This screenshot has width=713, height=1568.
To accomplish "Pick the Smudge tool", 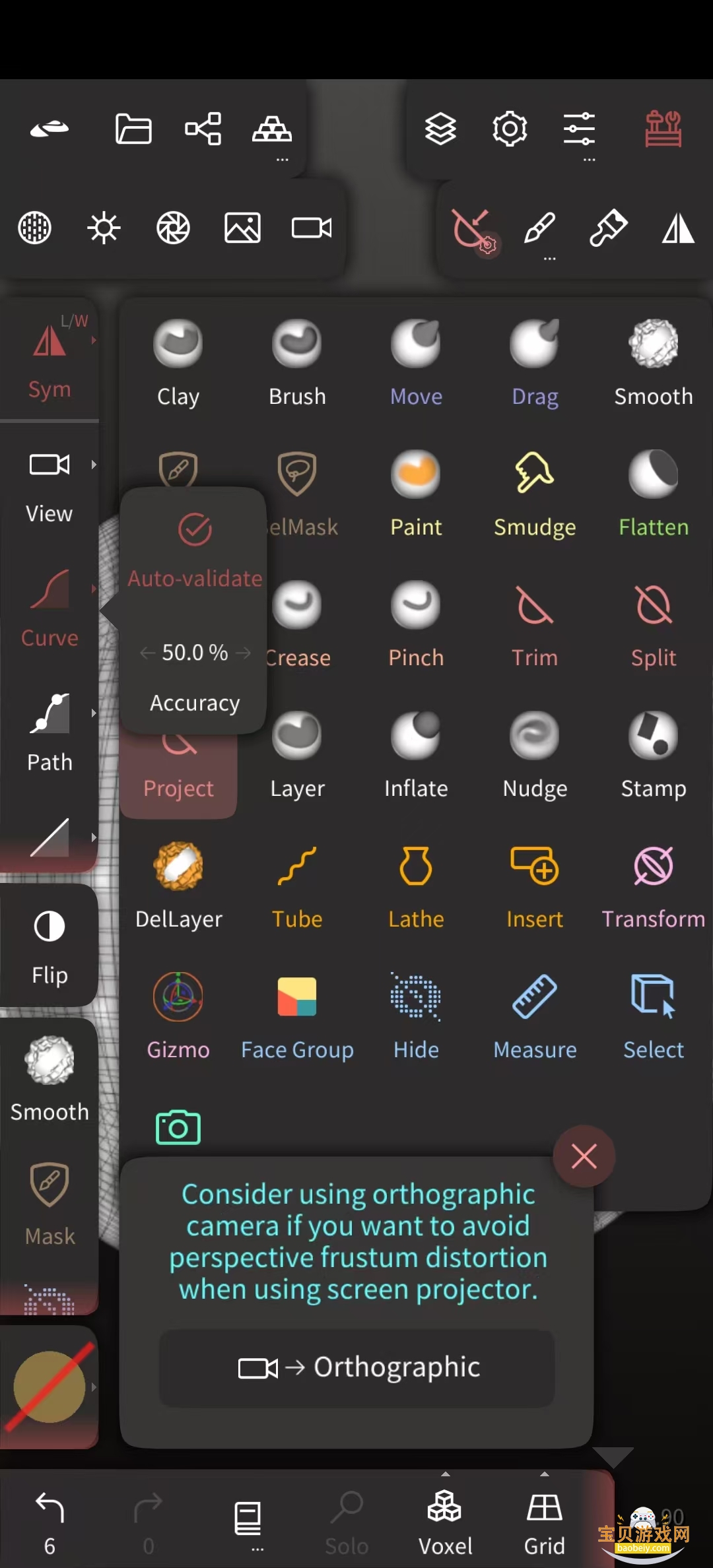I will [x=535, y=492].
